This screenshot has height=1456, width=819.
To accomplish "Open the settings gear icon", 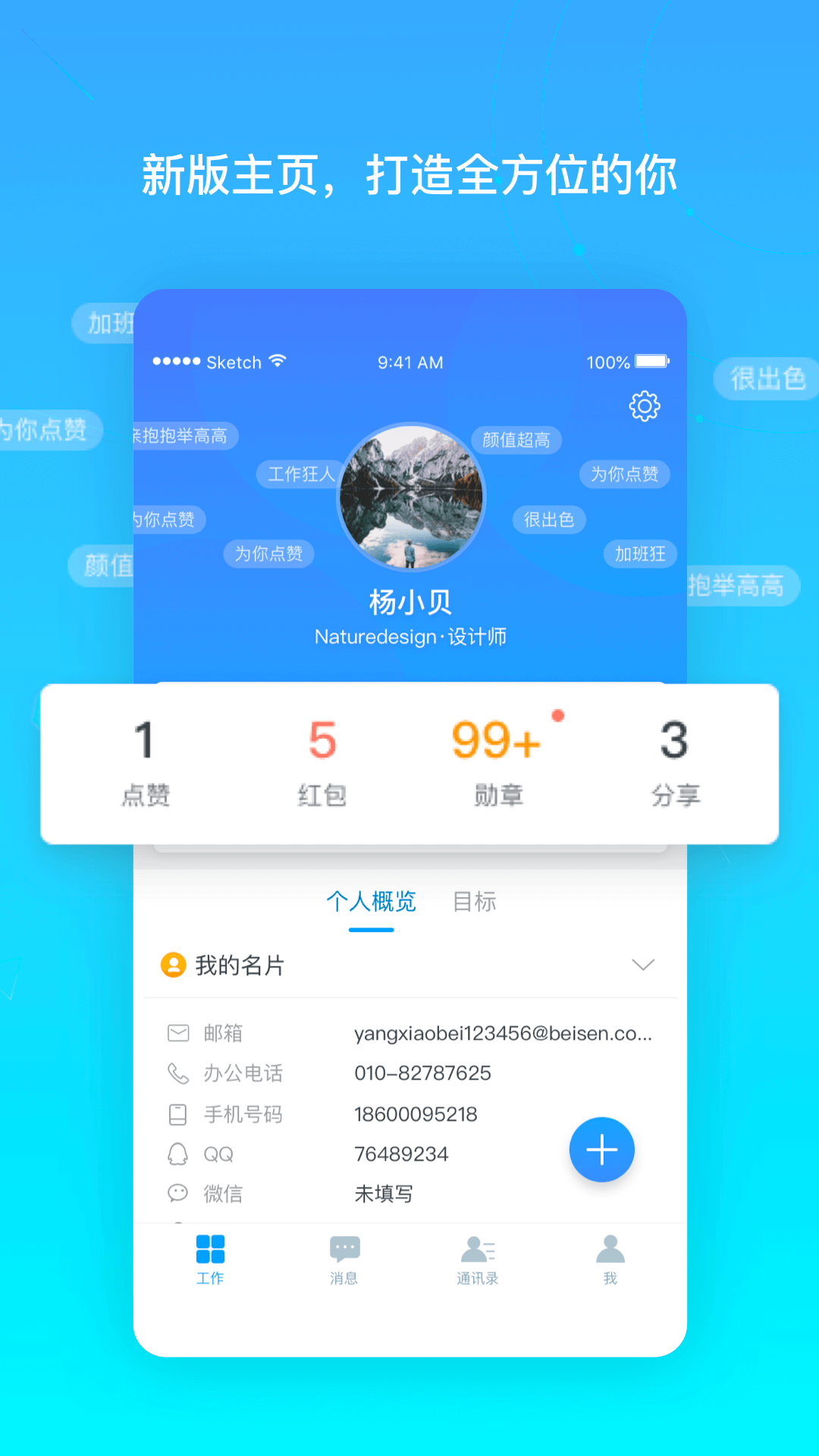I will (x=644, y=406).
